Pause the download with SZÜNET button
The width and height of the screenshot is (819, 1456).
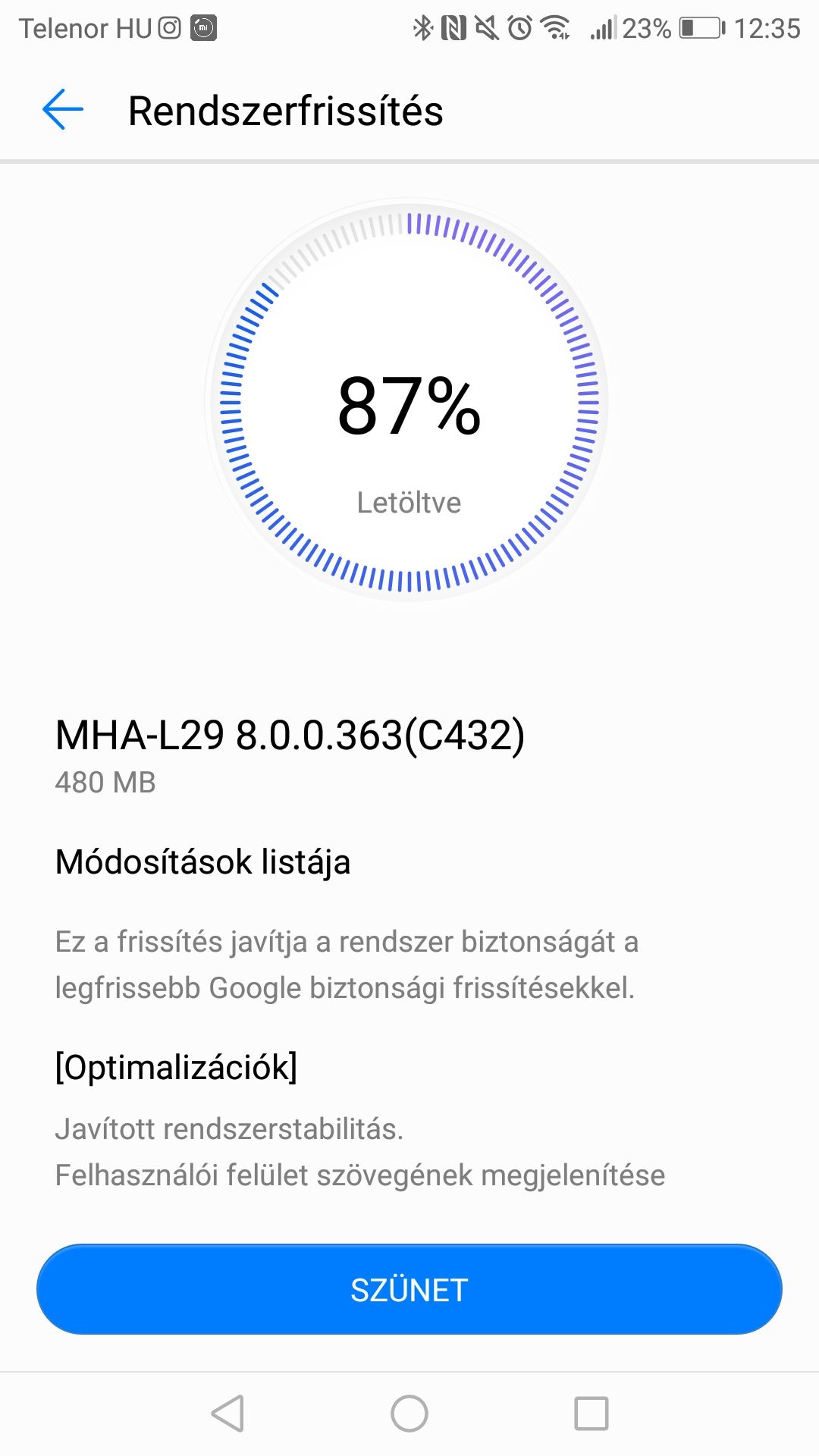(x=409, y=1289)
